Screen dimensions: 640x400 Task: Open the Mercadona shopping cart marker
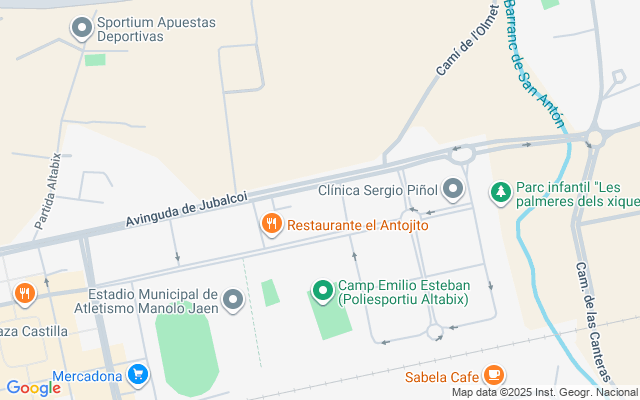pos(138,376)
